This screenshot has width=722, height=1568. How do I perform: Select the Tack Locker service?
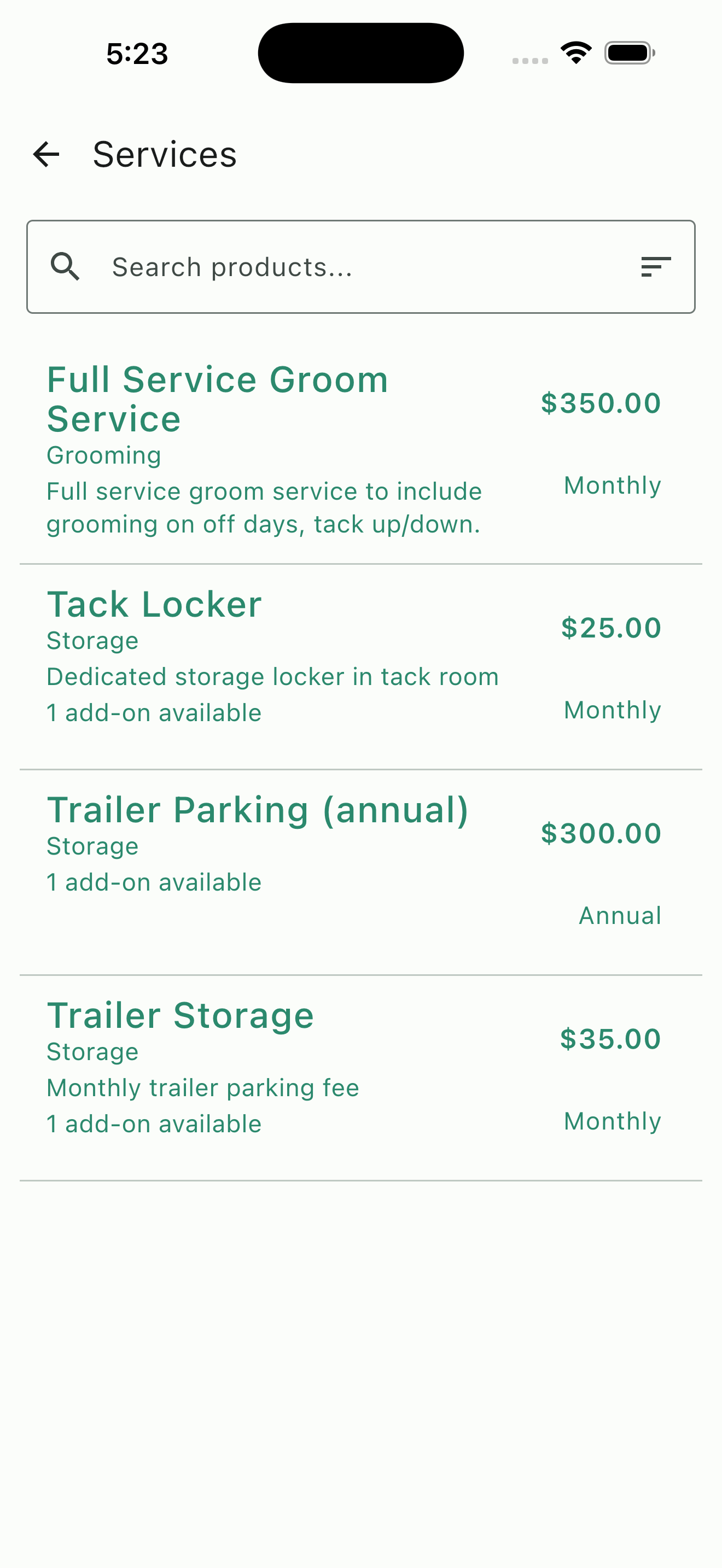(154, 603)
